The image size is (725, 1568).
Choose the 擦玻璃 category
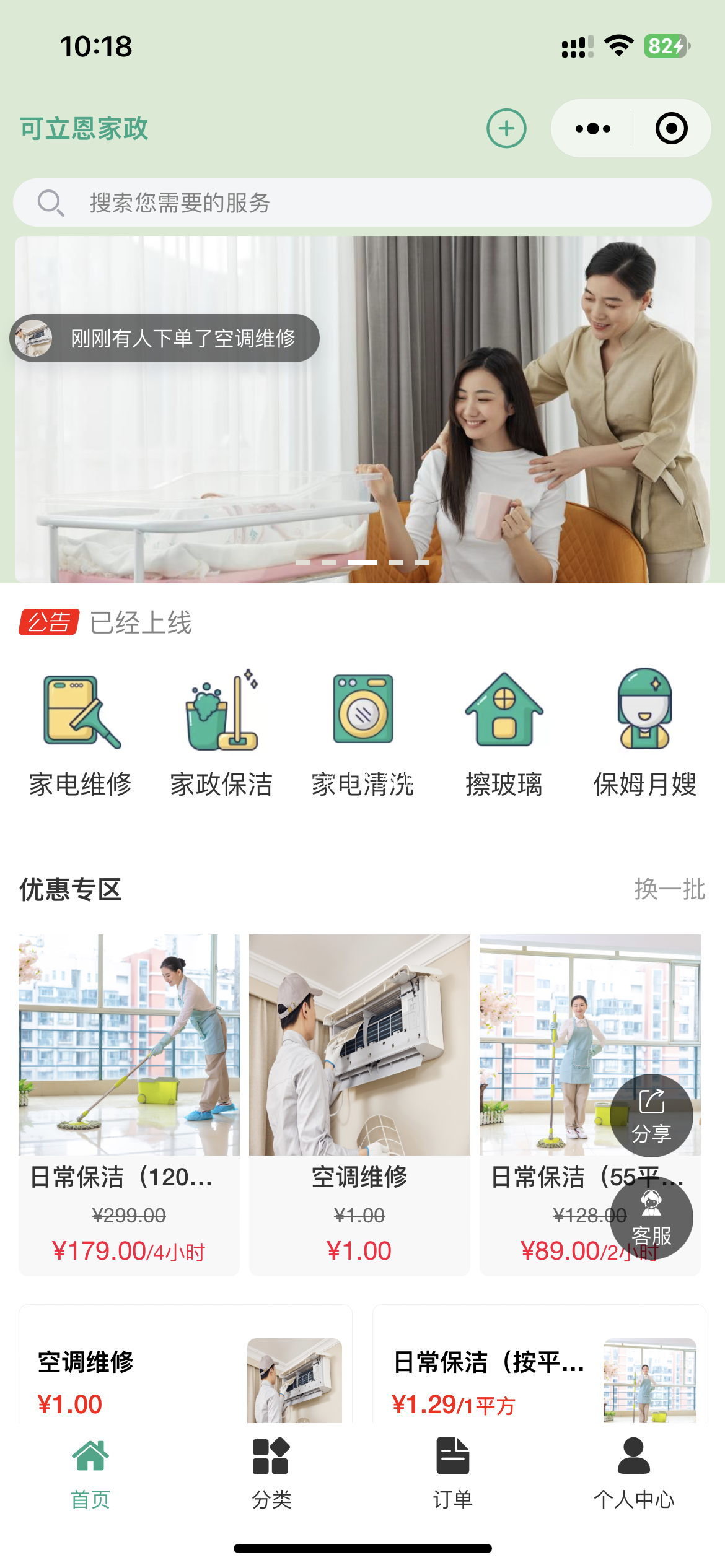(x=504, y=733)
